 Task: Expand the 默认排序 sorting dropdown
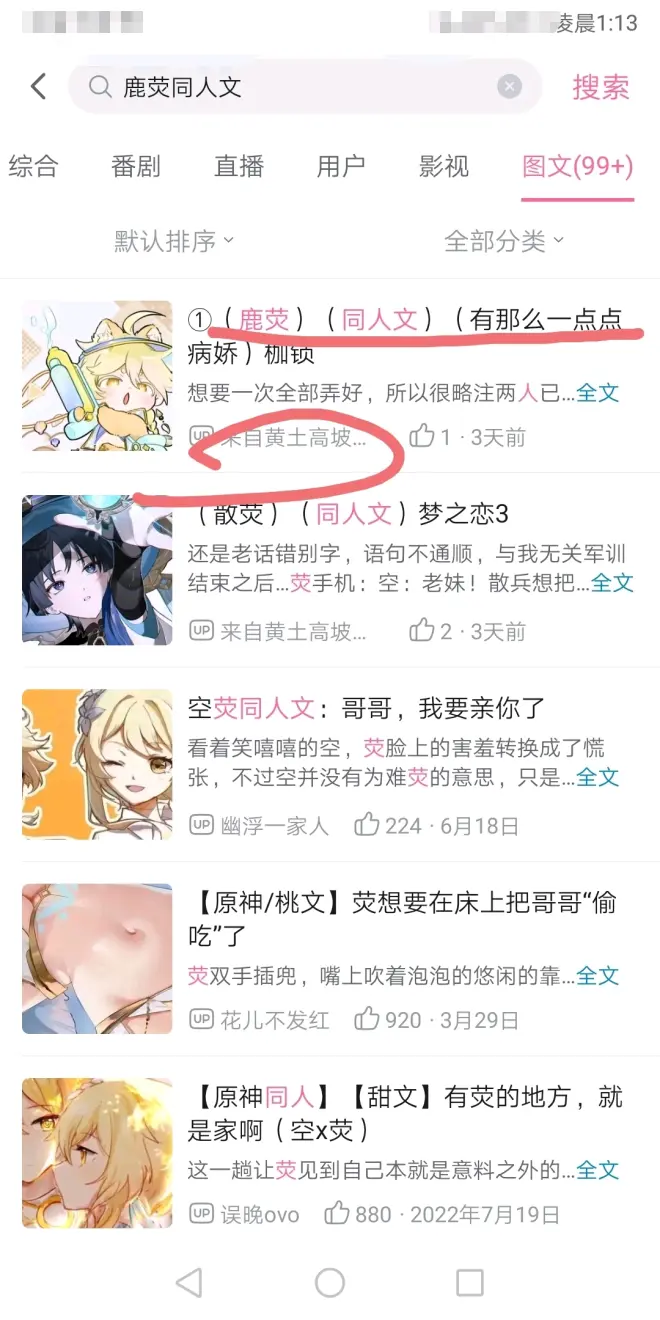coord(174,241)
